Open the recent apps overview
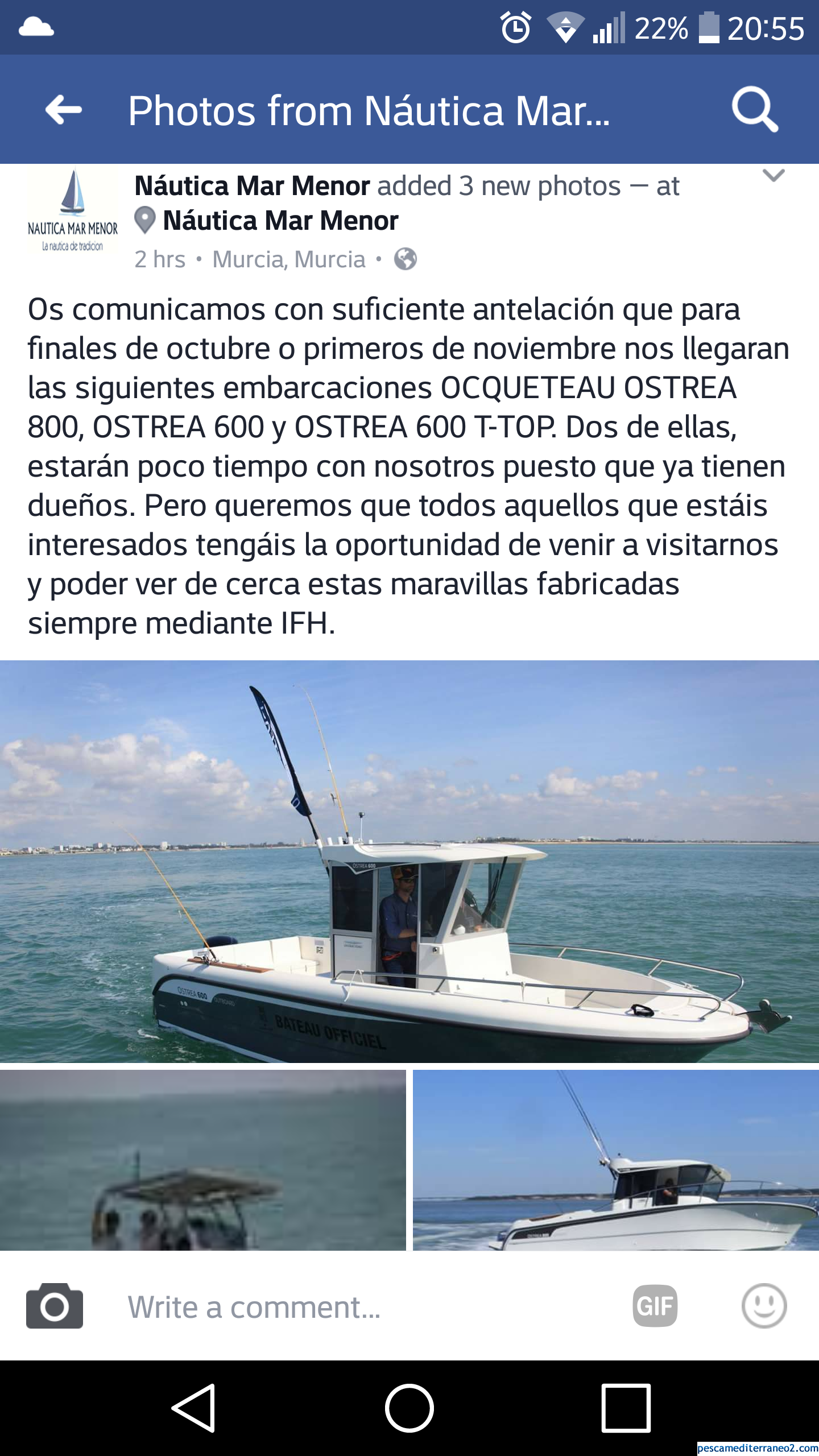 tap(626, 1408)
